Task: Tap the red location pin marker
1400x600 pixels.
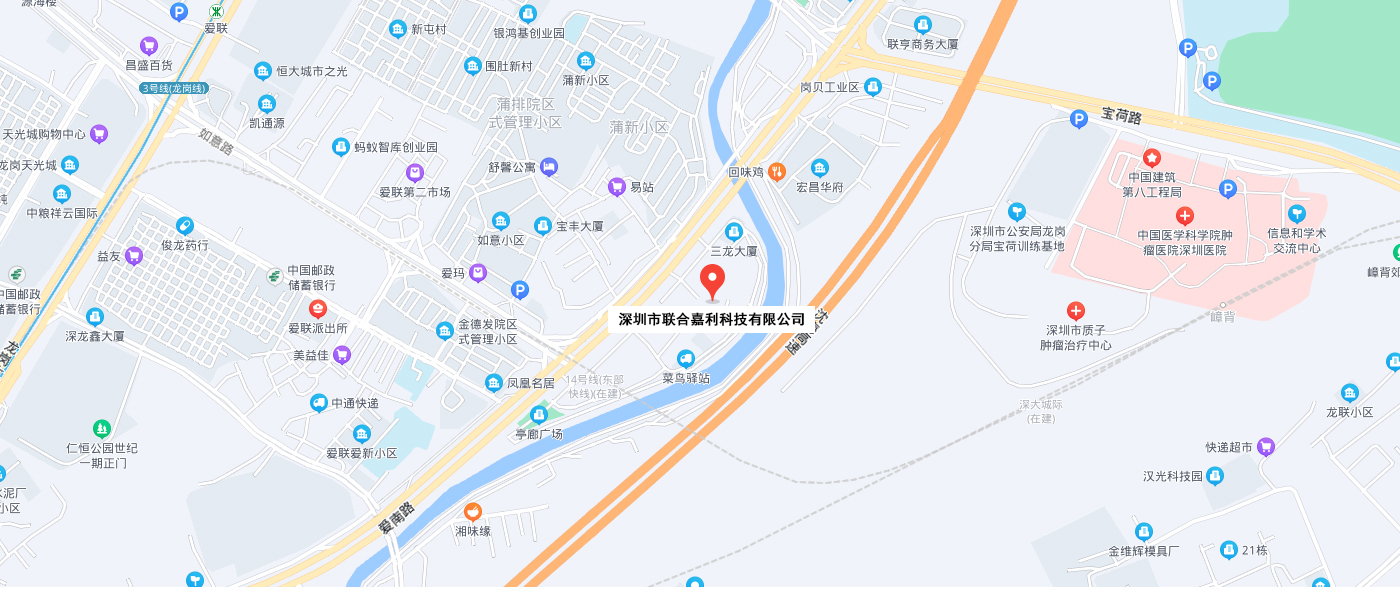Action: (712, 281)
